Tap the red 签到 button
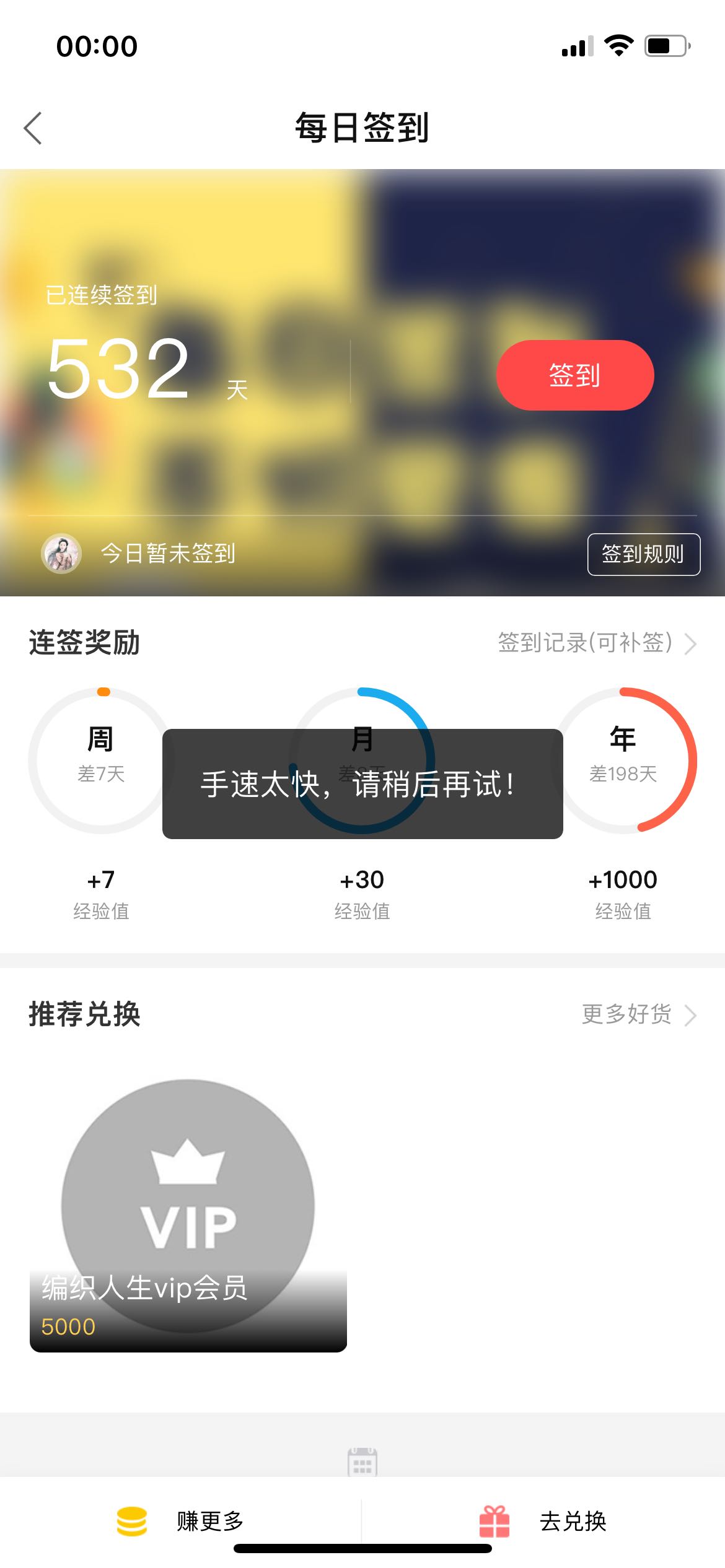The height and width of the screenshot is (1568, 725). coord(574,375)
